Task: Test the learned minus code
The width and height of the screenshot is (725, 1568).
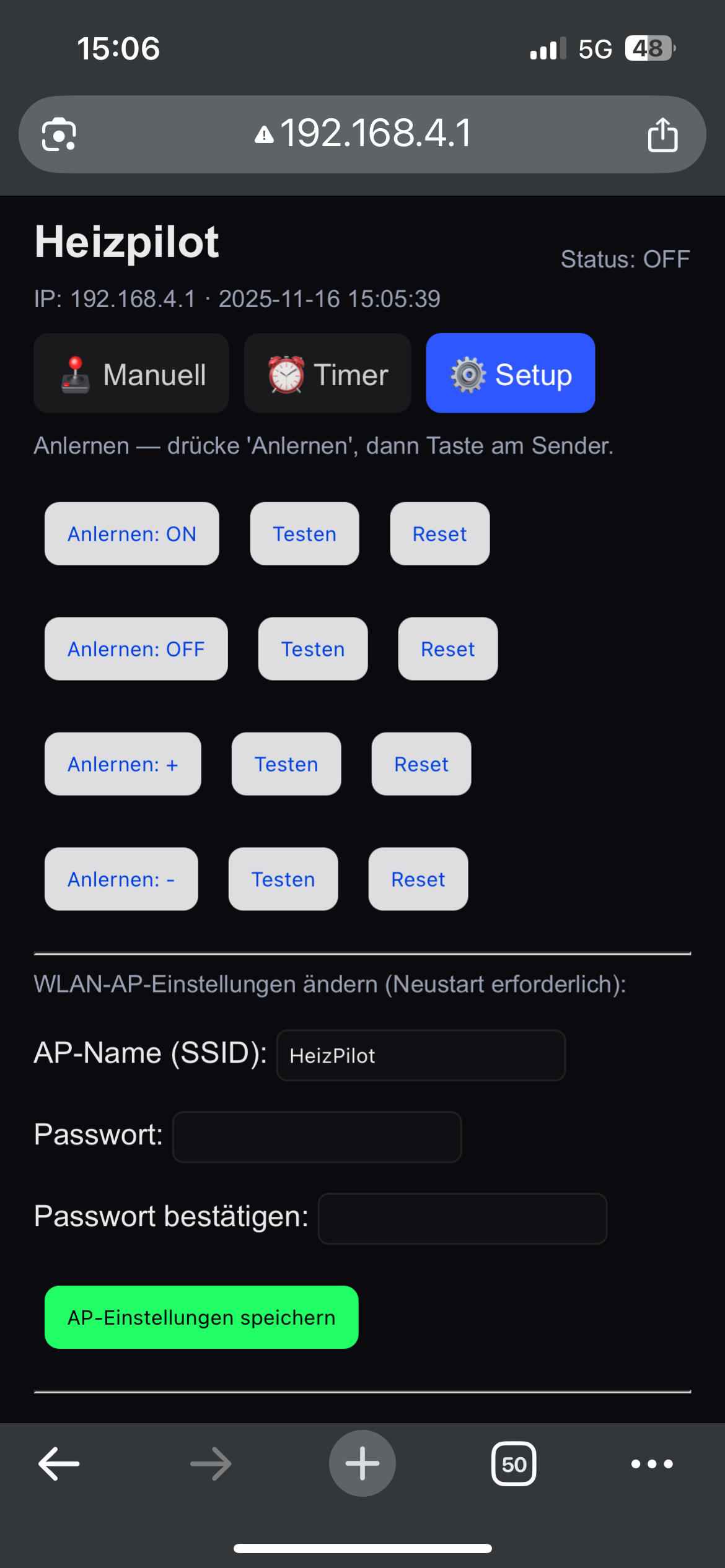Action: point(283,879)
